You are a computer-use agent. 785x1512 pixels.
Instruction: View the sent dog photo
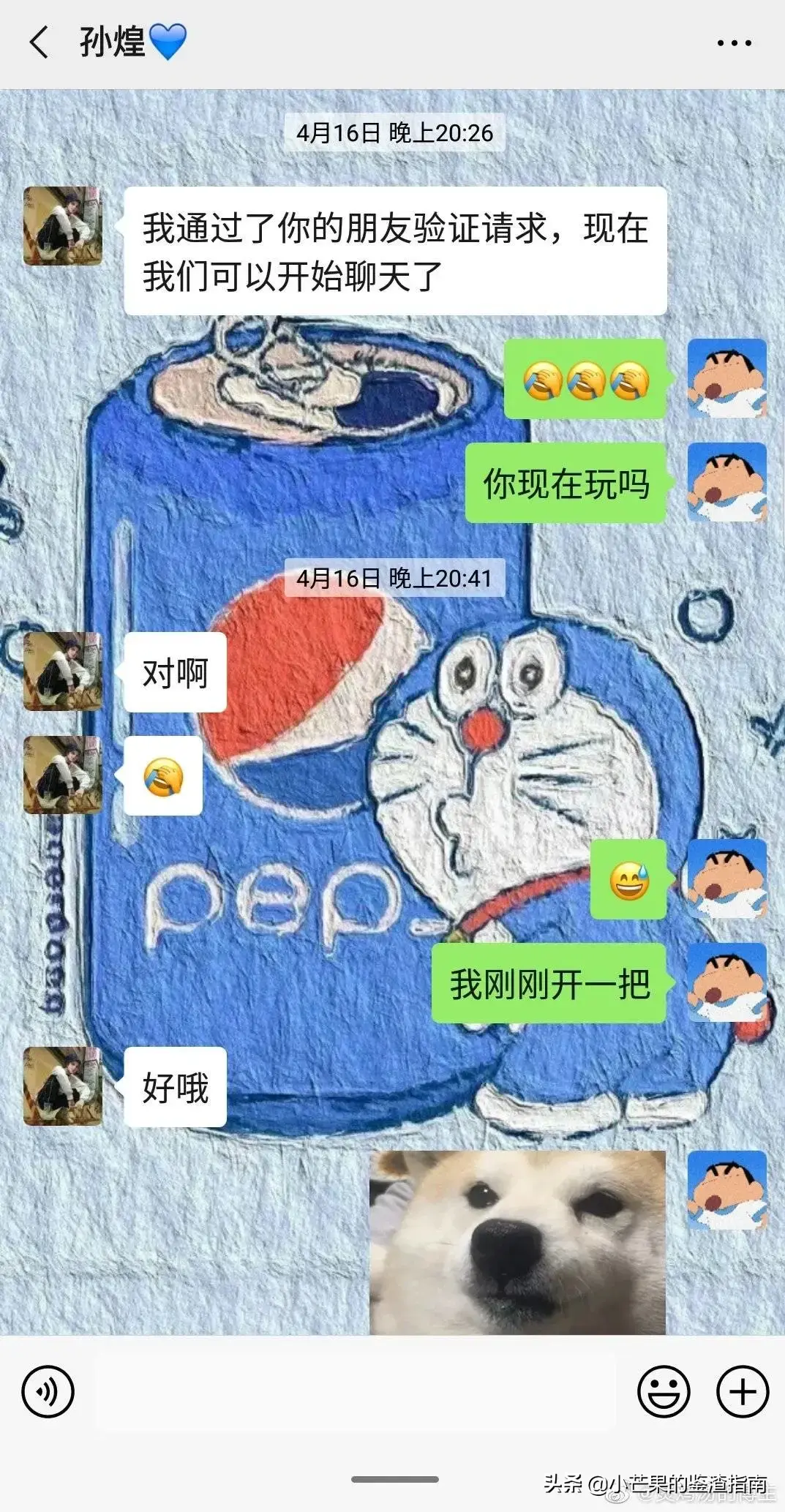point(517,1243)
